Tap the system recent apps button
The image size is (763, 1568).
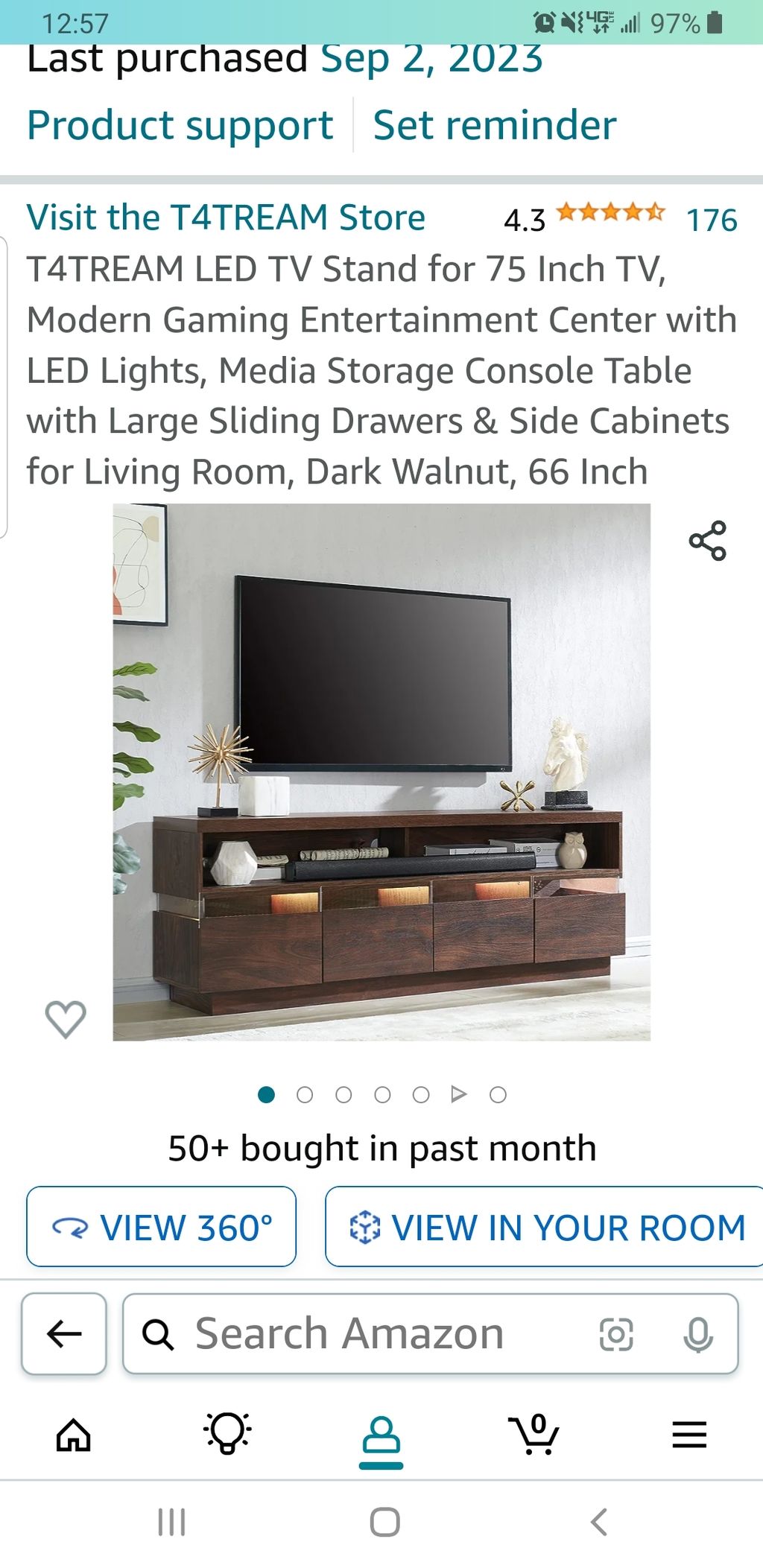[171, 1522]
